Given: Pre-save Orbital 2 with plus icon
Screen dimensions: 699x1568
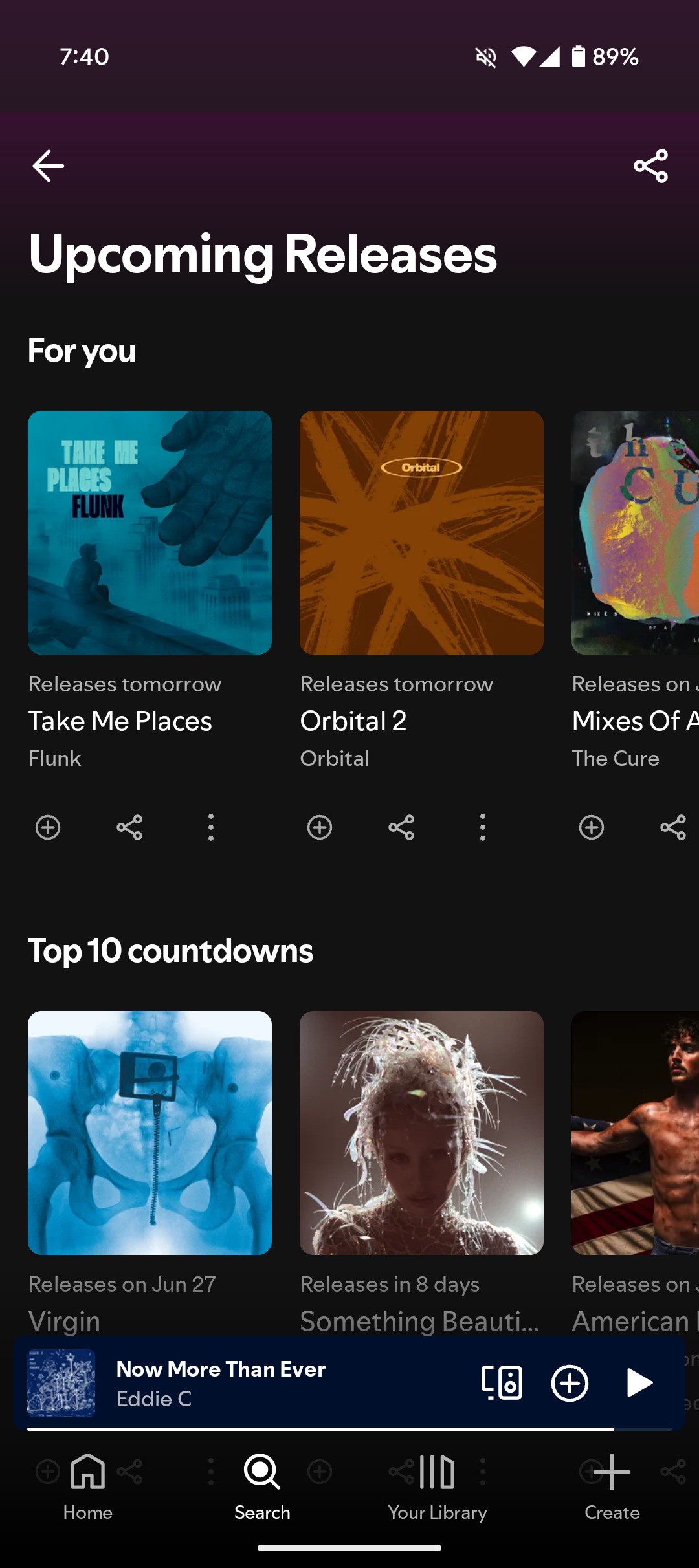Looking at the screenshot, I should pyautogui.click(x=320, y=827).
